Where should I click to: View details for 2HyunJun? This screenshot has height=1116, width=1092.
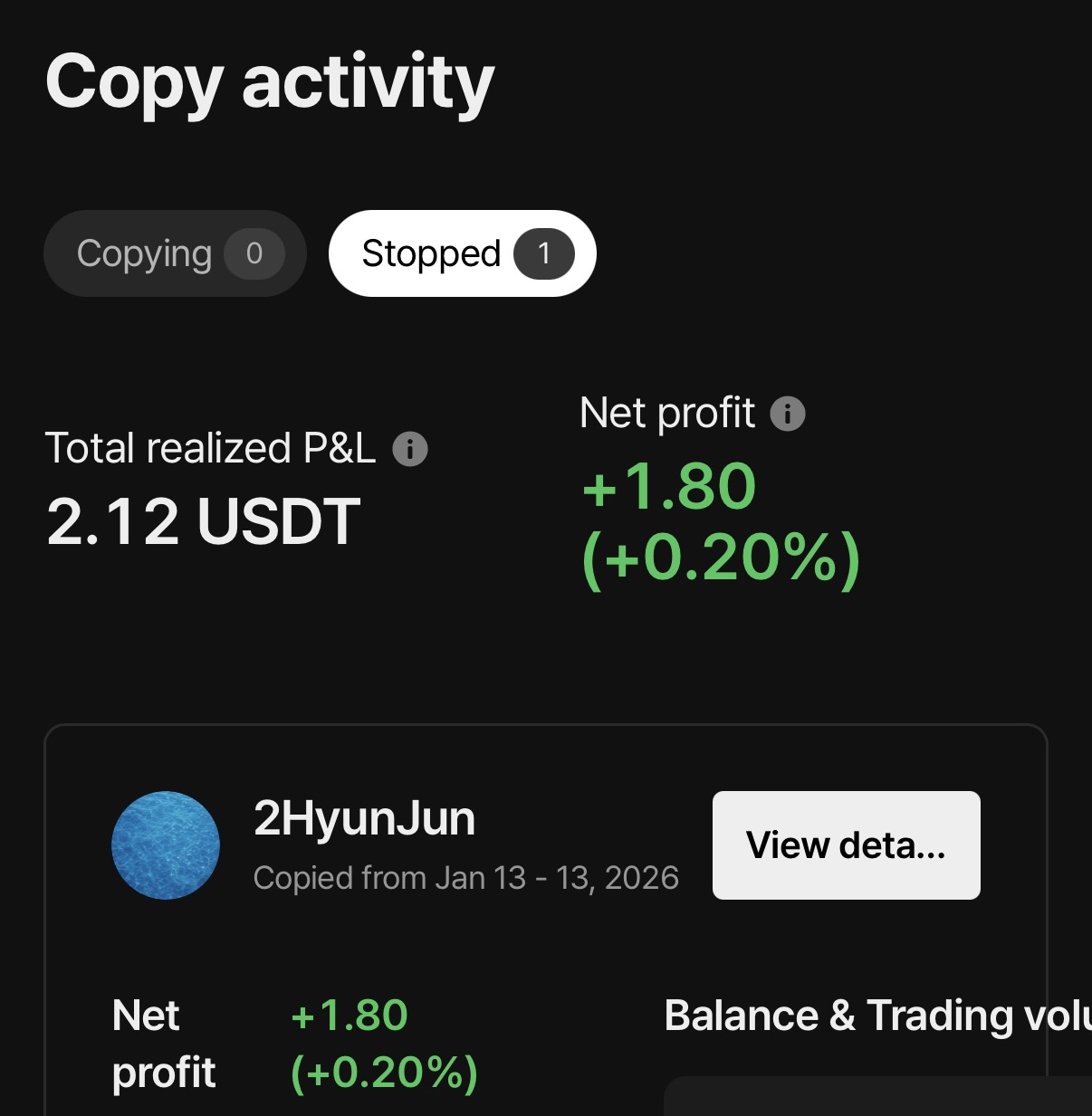click(846, 845)
